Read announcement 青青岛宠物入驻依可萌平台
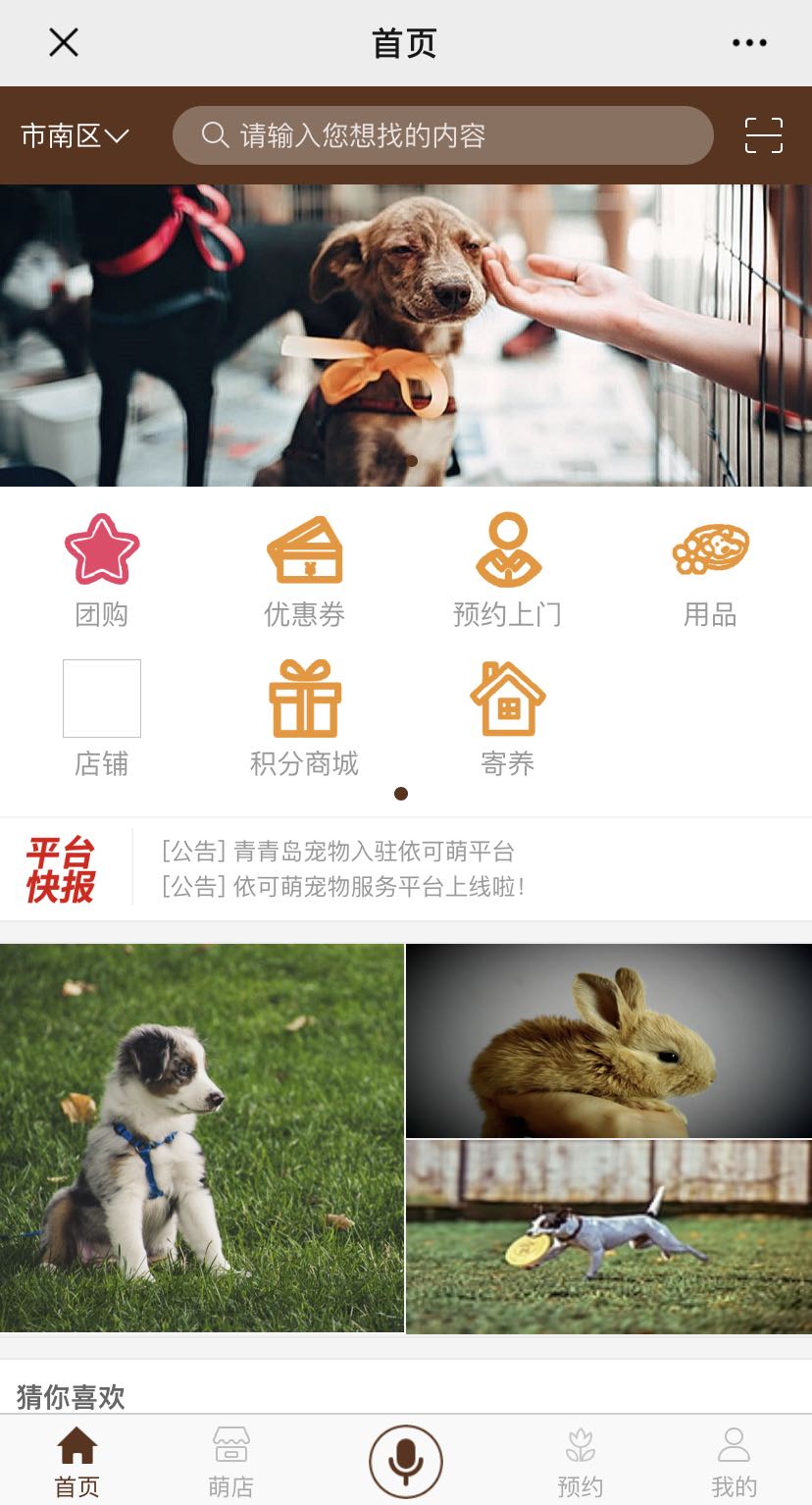812x1505 pixels. coord(338,851)
